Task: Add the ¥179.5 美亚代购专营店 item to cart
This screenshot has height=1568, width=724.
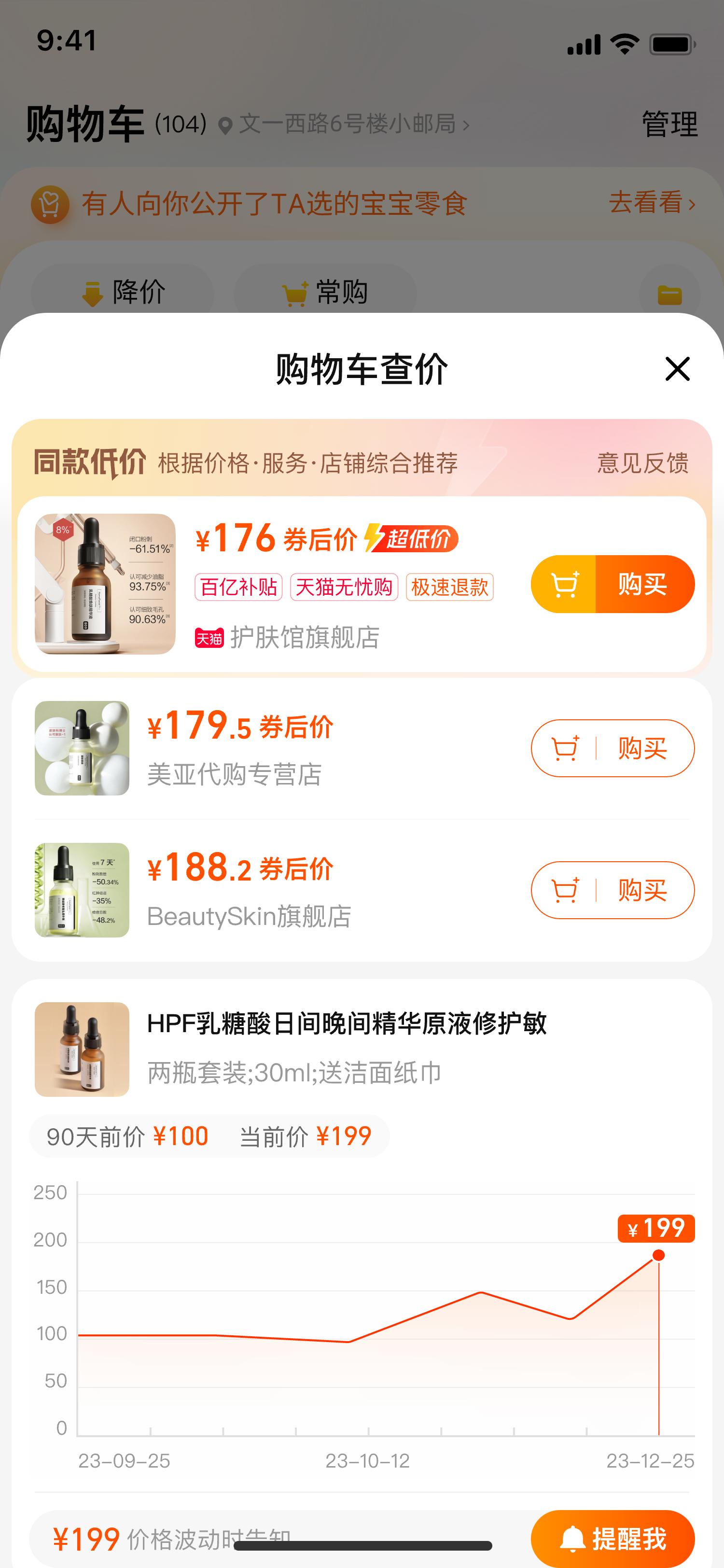Action: pyautogui.click(x=564, y=748)
